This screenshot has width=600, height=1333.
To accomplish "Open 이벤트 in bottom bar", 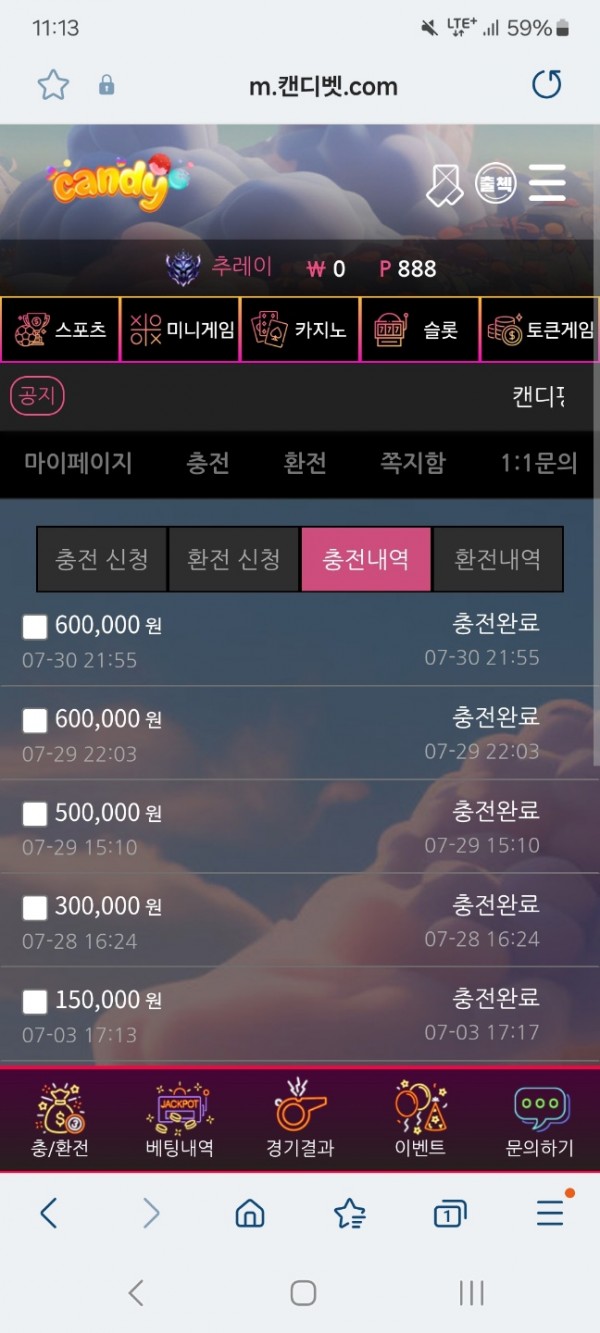I will pyautogui.click(x=420, y=1120).
